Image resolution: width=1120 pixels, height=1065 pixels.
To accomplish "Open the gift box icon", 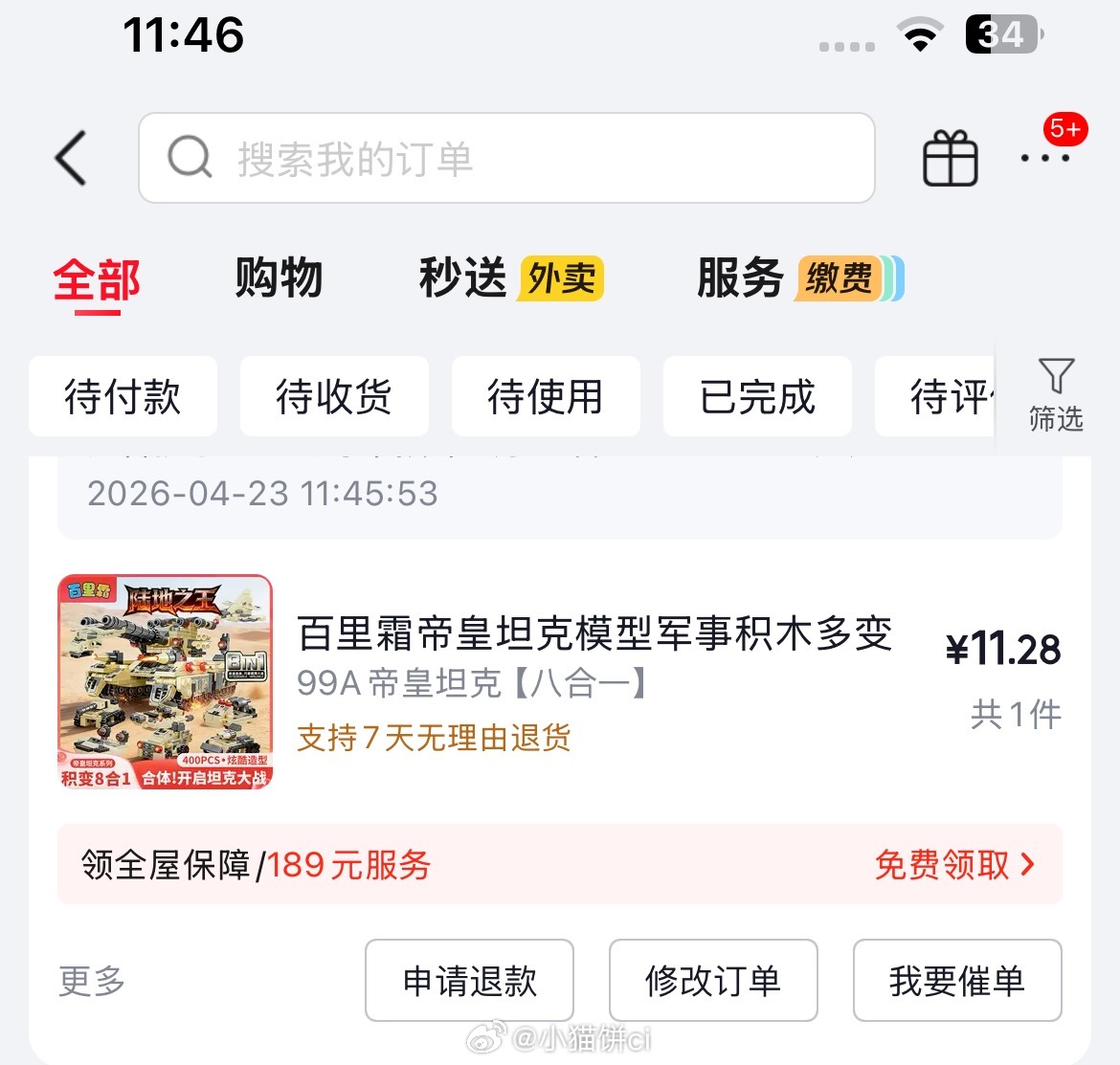I will [x=950, y=158].
